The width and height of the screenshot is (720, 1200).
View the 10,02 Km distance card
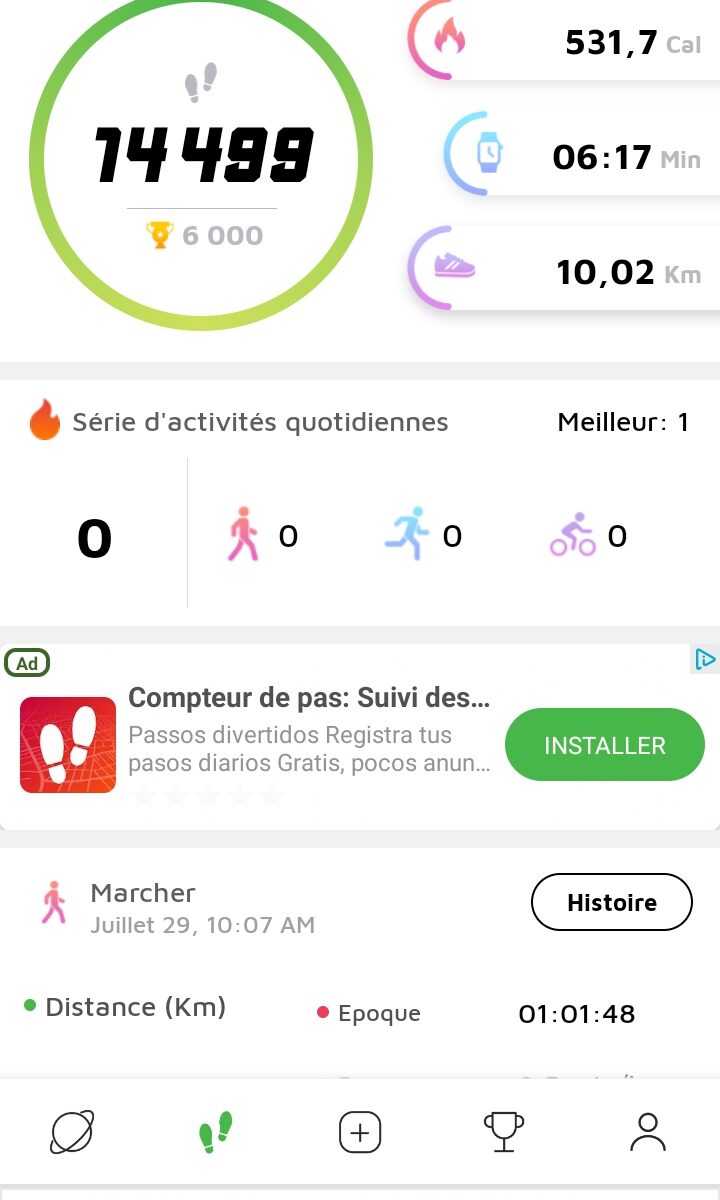pos(565,270)
